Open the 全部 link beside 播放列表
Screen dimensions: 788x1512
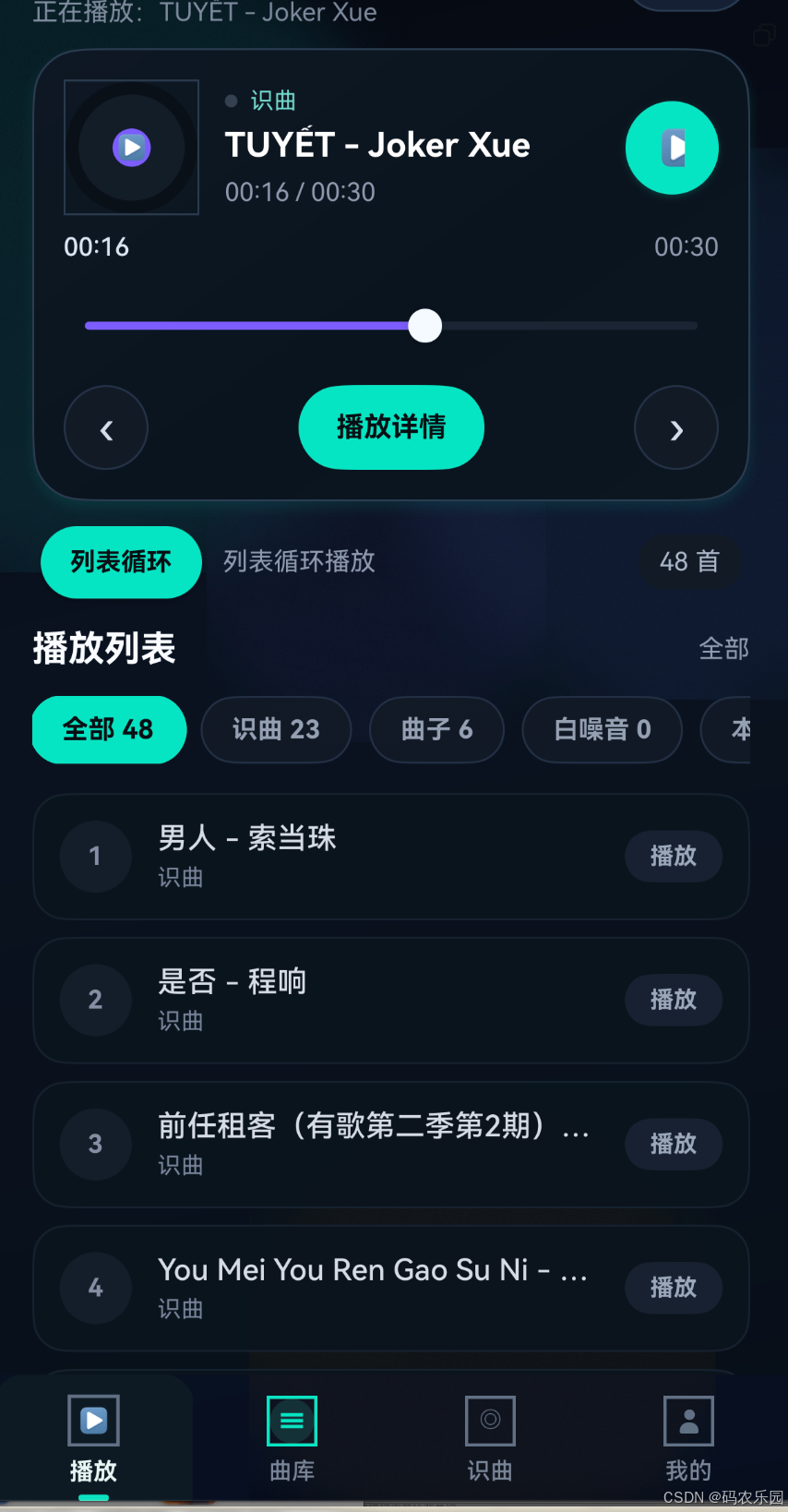[x=724, y=649]
